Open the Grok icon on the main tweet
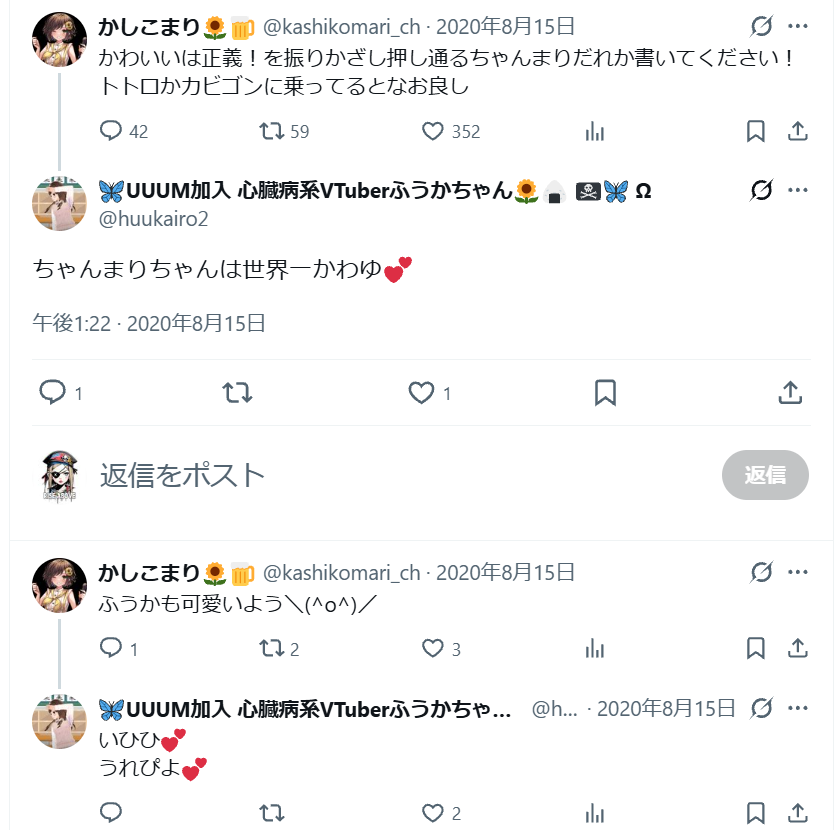The width and height of the screenshot is (837, 830). pyautogui.click(x=761, y=190)
